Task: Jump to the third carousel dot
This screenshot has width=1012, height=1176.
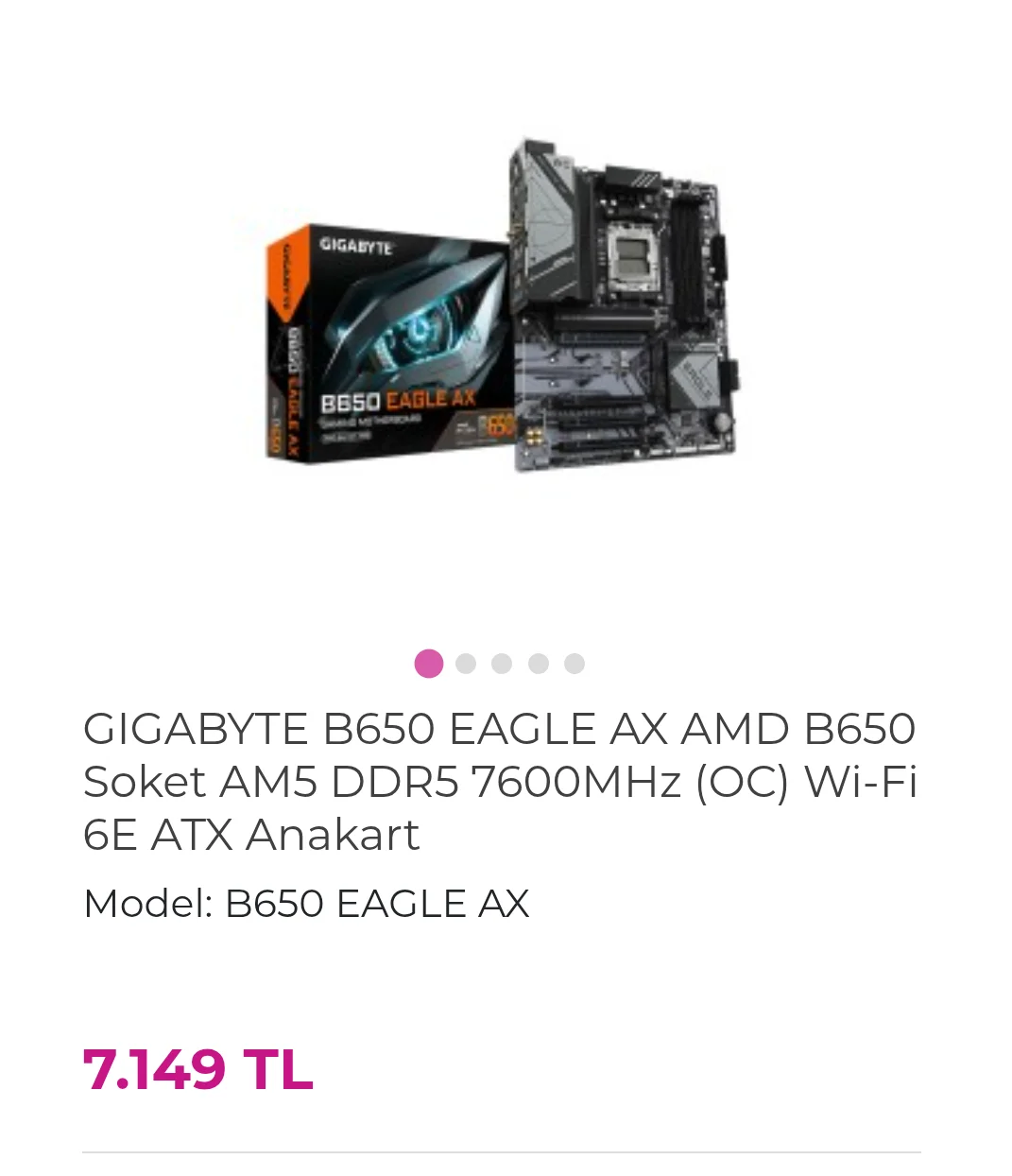Action: pyautogui.click(x=502, y=664)
